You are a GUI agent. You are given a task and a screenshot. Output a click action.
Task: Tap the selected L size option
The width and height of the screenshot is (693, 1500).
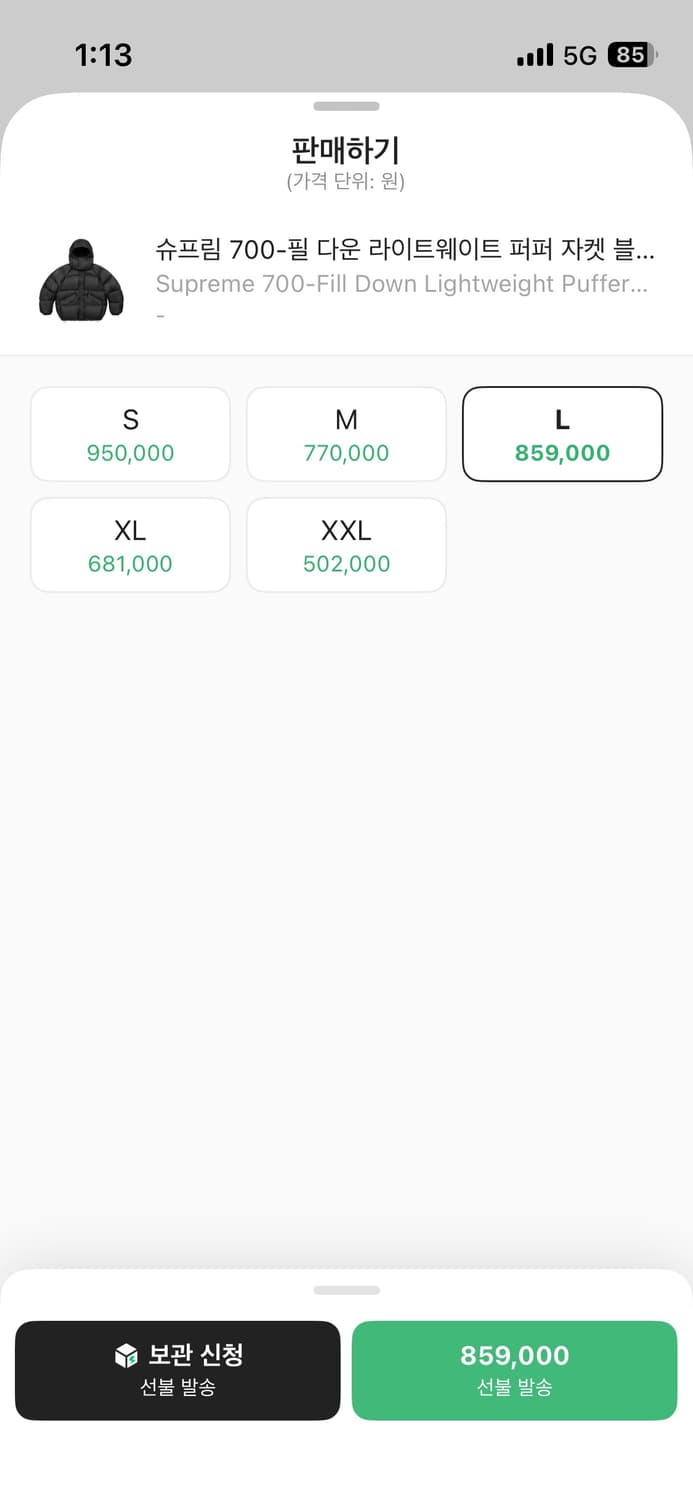[562, 434]
